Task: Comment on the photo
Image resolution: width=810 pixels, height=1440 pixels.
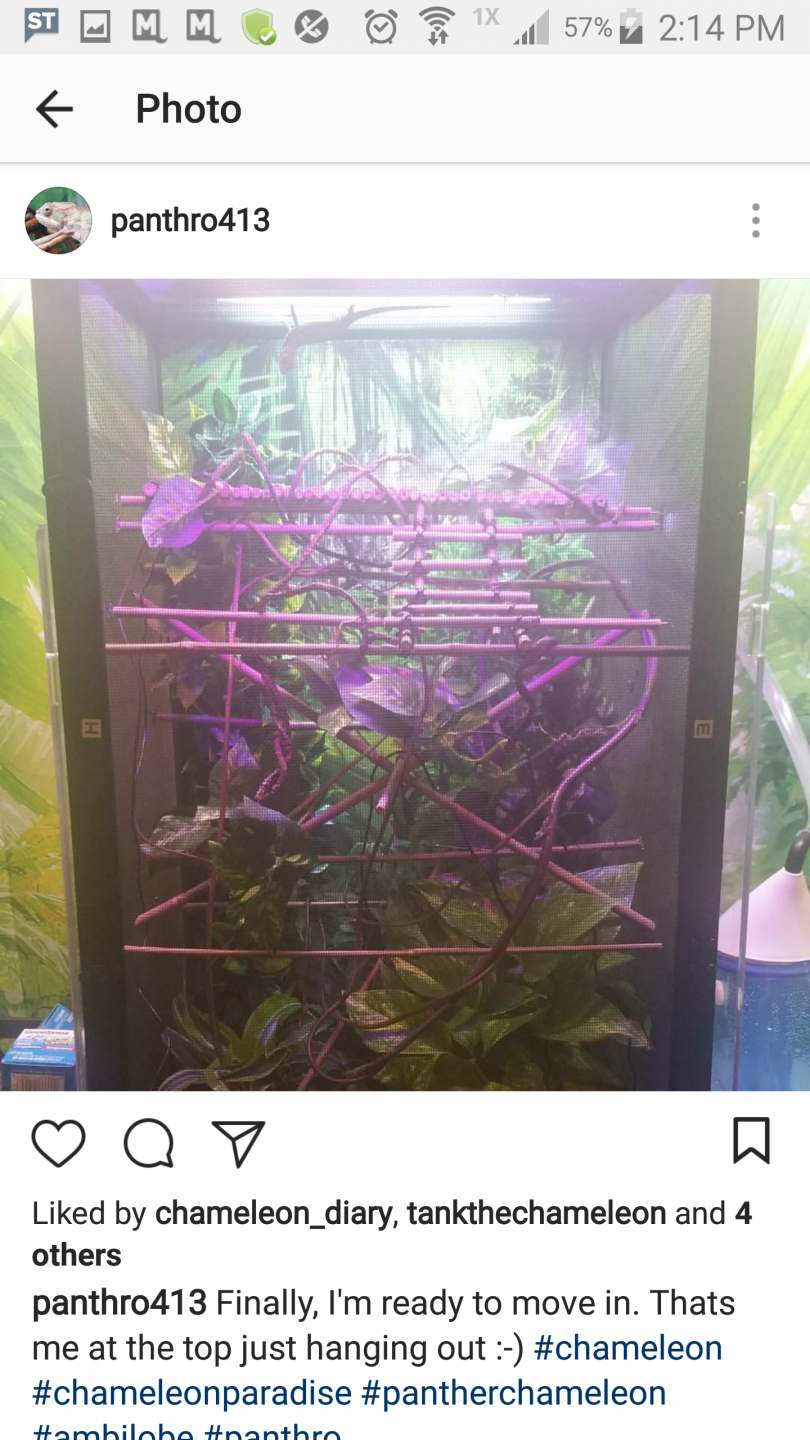Action: (149, 1142)
